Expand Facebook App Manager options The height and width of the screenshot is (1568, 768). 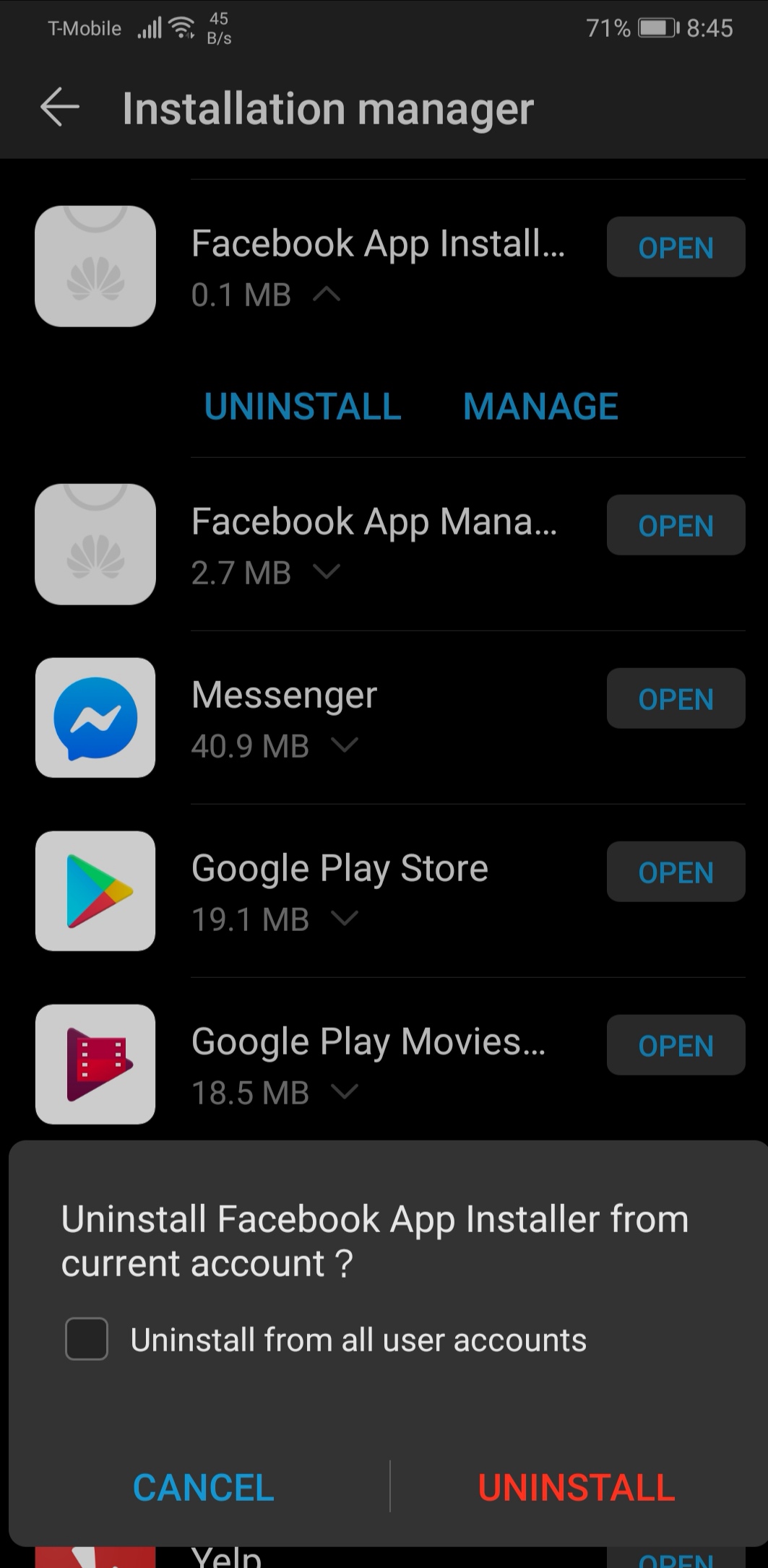coord(327,572)
